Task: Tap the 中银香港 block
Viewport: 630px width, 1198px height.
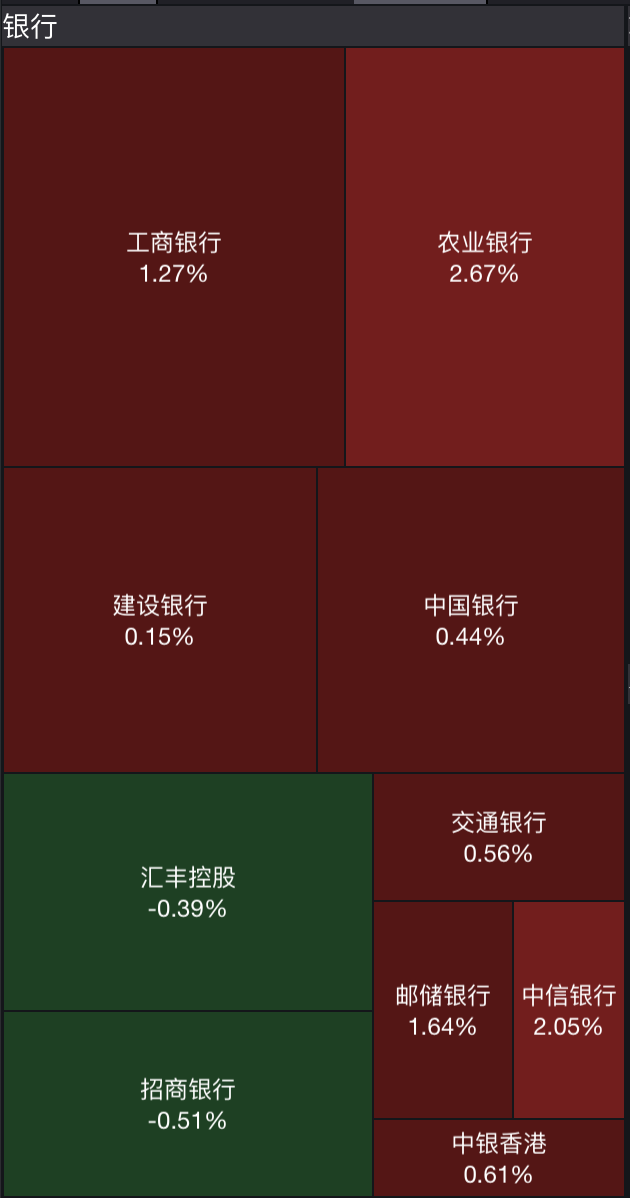Action: 498,1158
